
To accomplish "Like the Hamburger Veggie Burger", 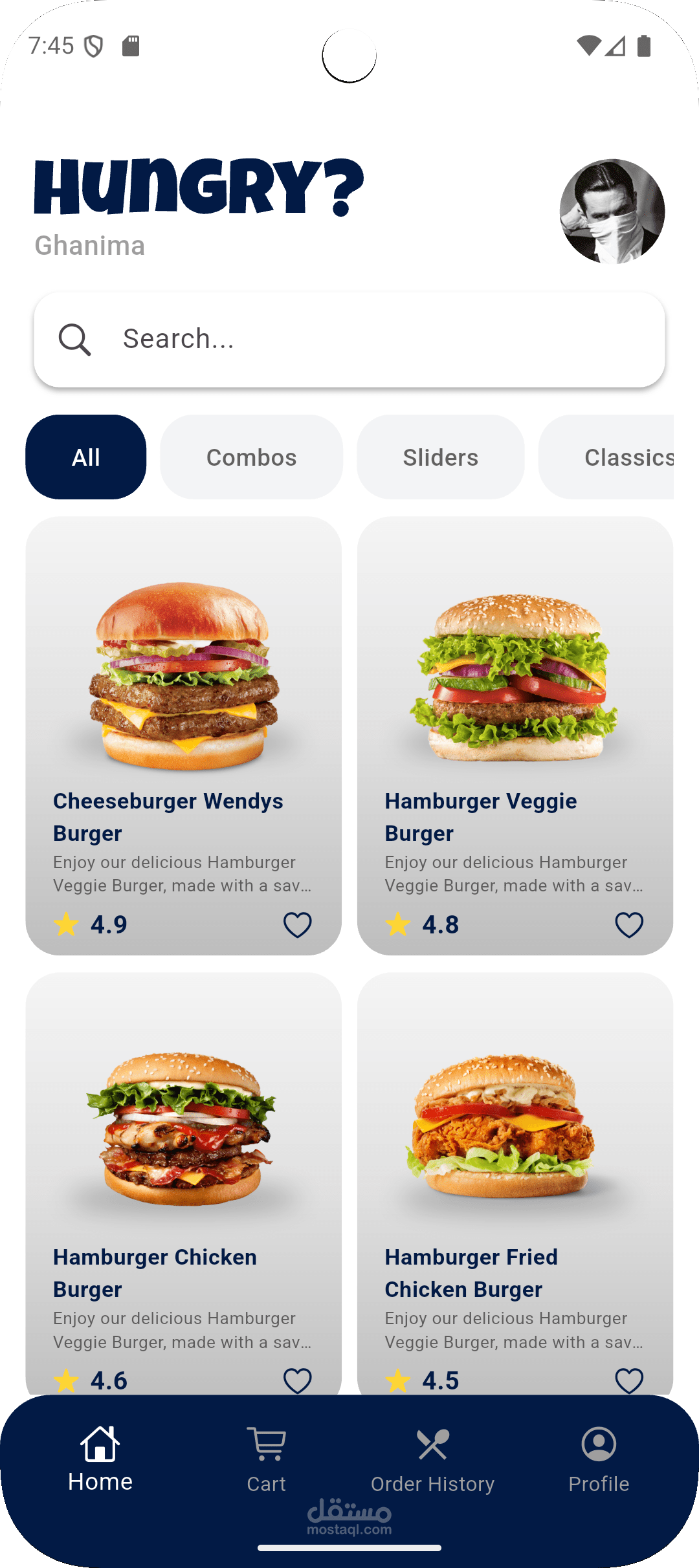I will click(629, 925).
